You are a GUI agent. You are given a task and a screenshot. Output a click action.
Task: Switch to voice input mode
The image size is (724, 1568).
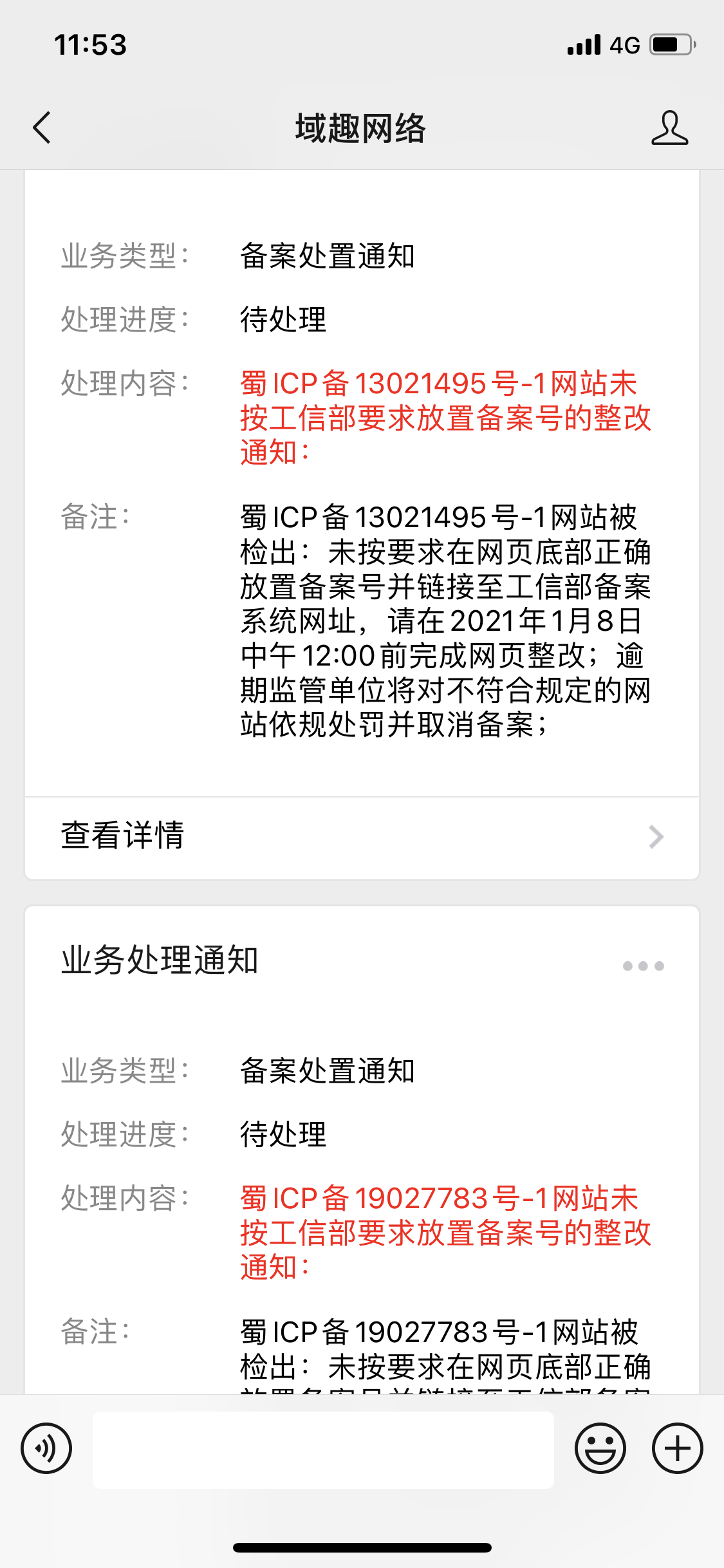(46, 1449)
